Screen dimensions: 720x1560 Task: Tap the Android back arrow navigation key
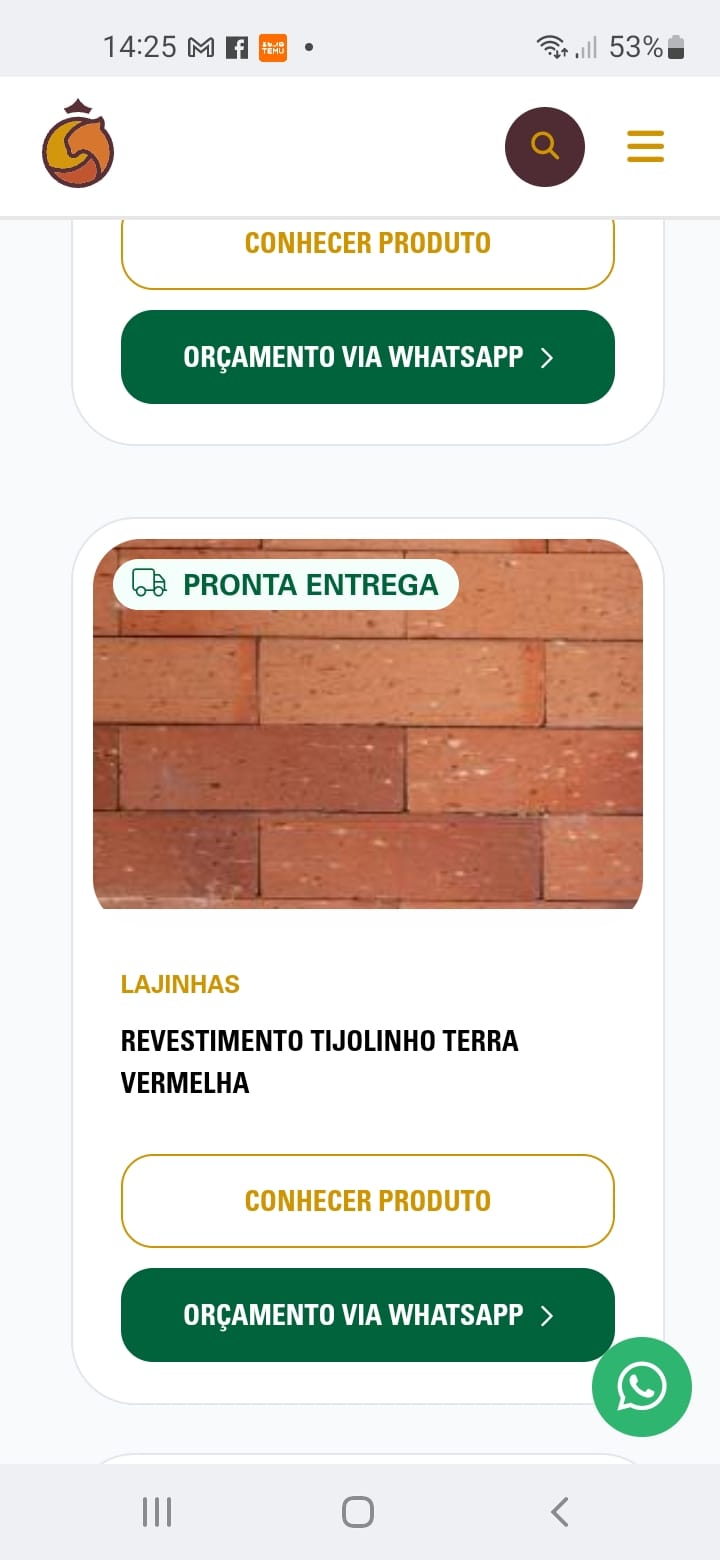point(560,1512)
